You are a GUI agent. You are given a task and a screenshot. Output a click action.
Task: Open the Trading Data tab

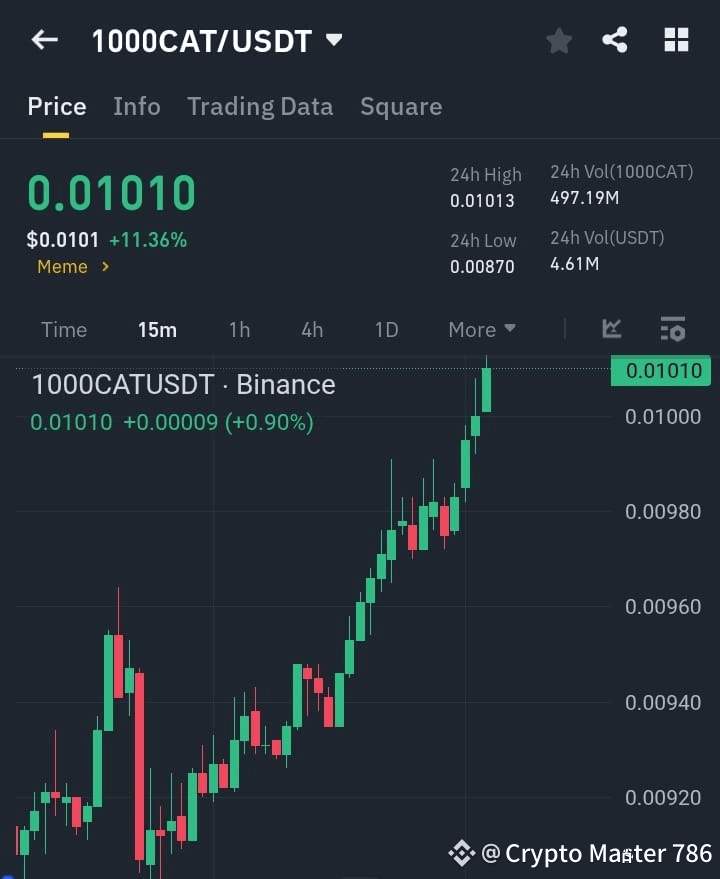[x=260, y=106]
